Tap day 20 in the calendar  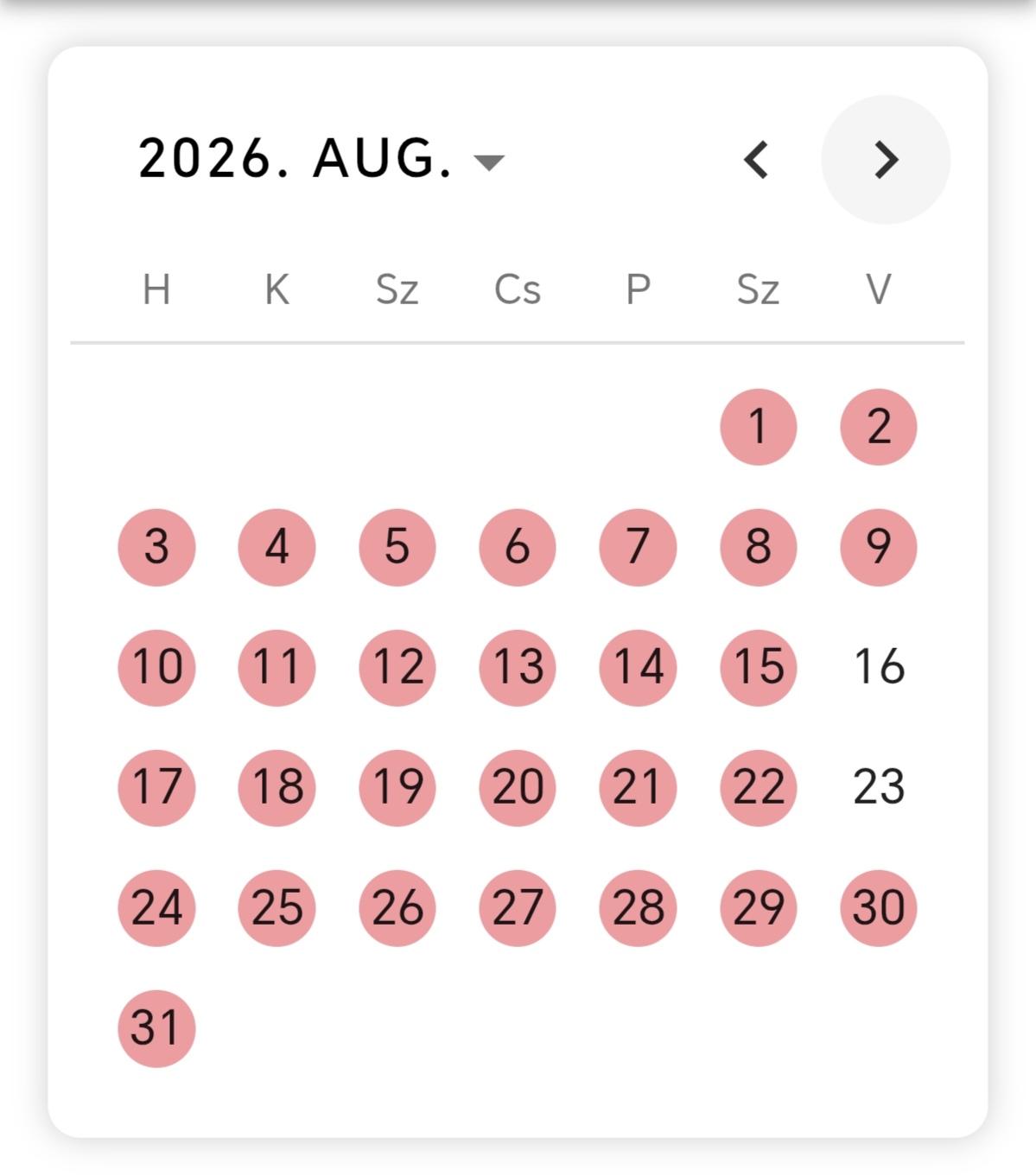coord(517,787)
